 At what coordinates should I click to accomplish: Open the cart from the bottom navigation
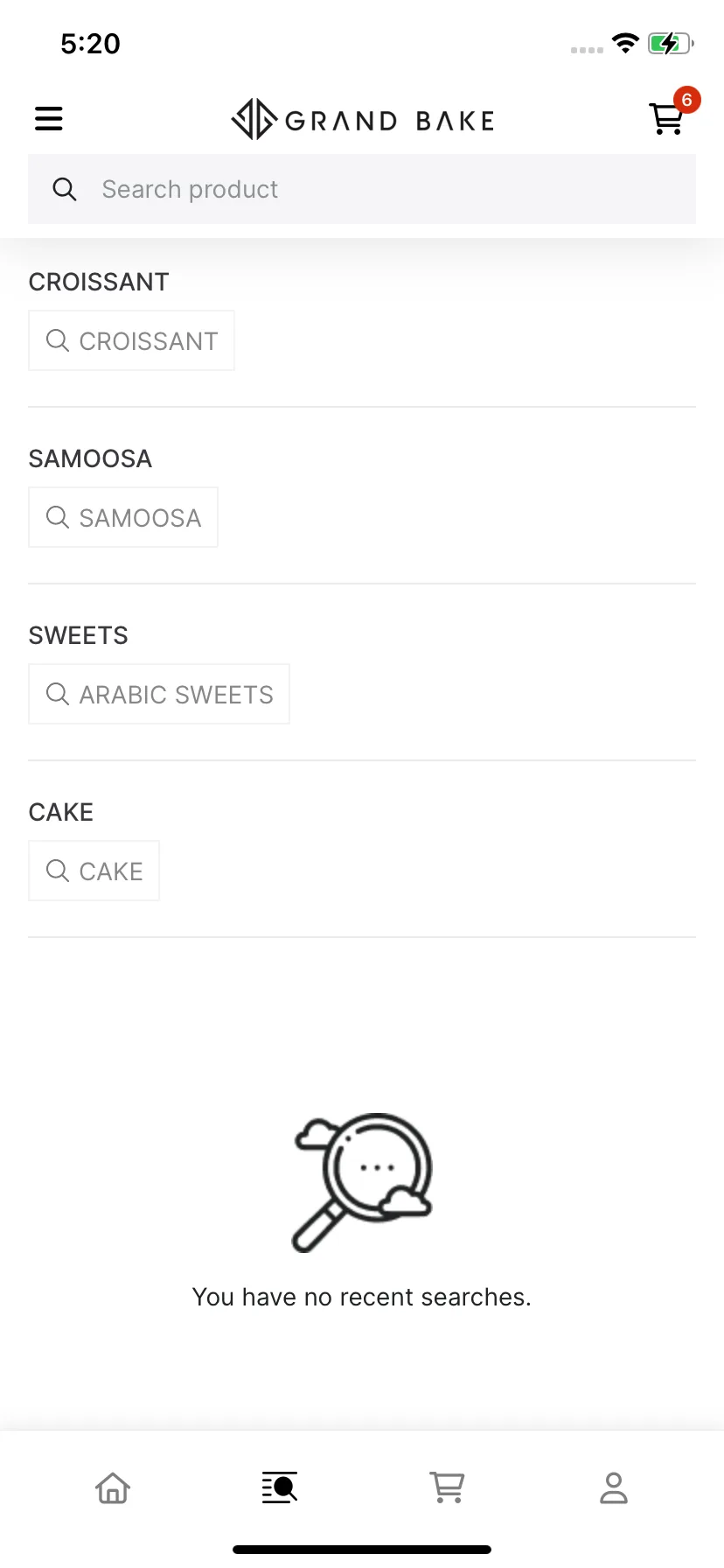click(x=448, y=1487)
